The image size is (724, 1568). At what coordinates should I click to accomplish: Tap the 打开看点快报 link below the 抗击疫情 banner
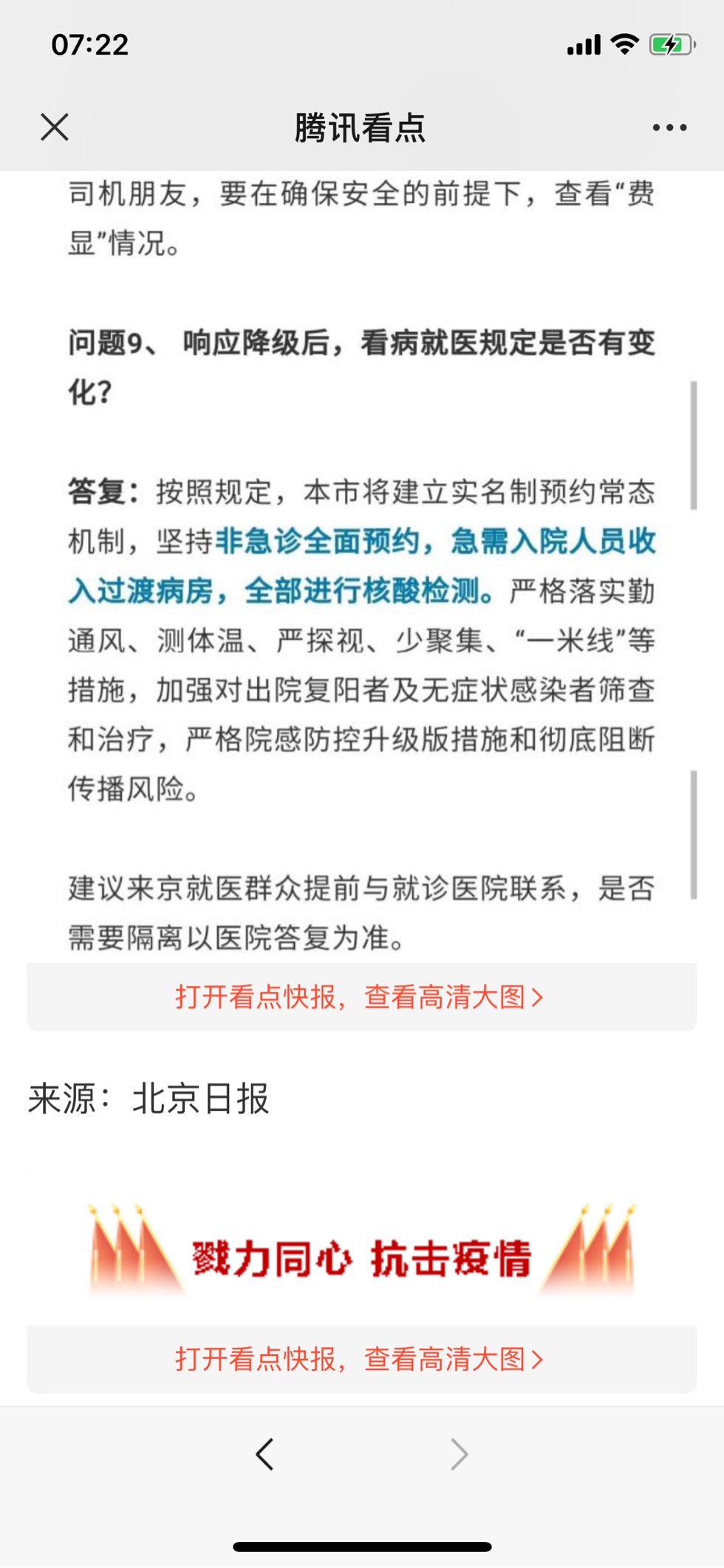pos(361,1359)
